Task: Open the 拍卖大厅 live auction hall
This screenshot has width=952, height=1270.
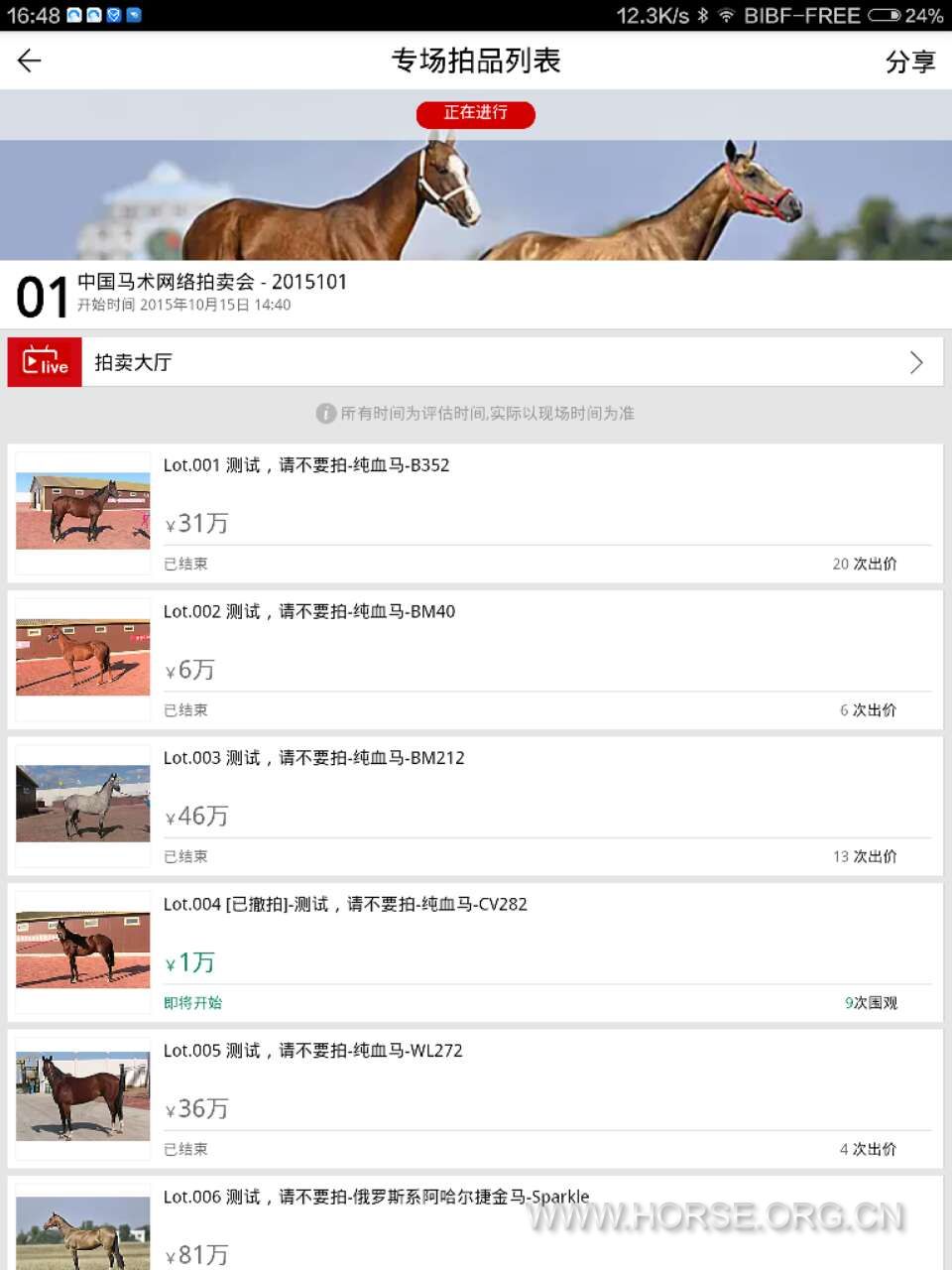Action: [x=476, y=362]
